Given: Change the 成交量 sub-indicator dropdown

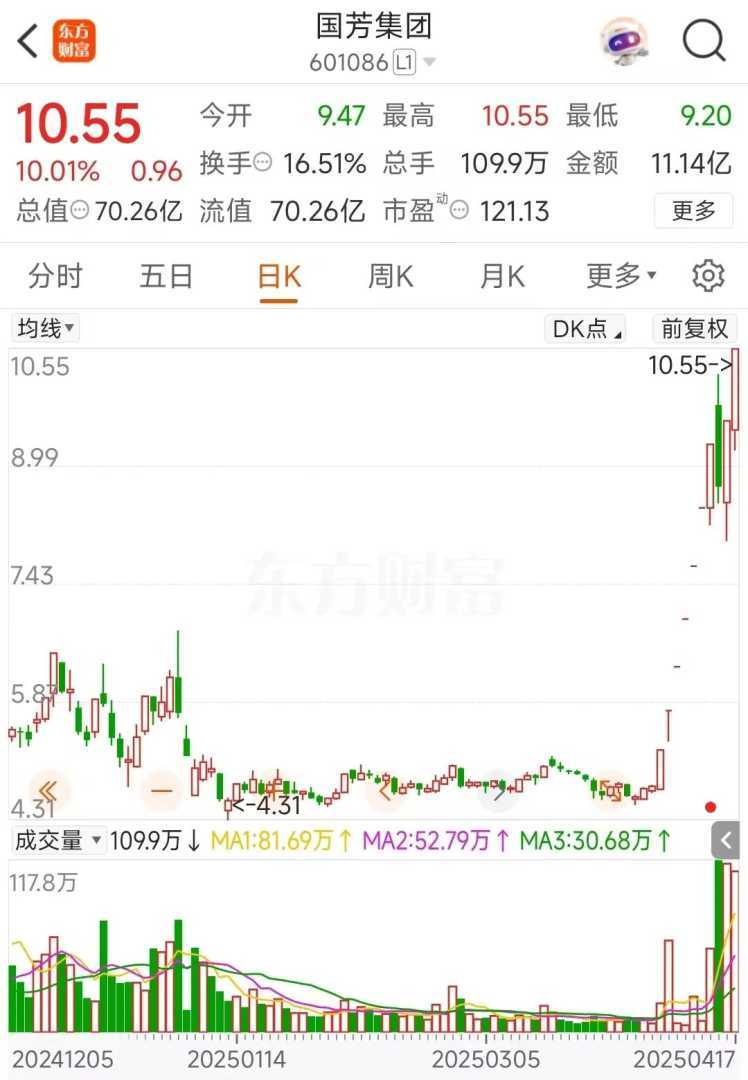Looking at the screenshot, I should [58, 841].
